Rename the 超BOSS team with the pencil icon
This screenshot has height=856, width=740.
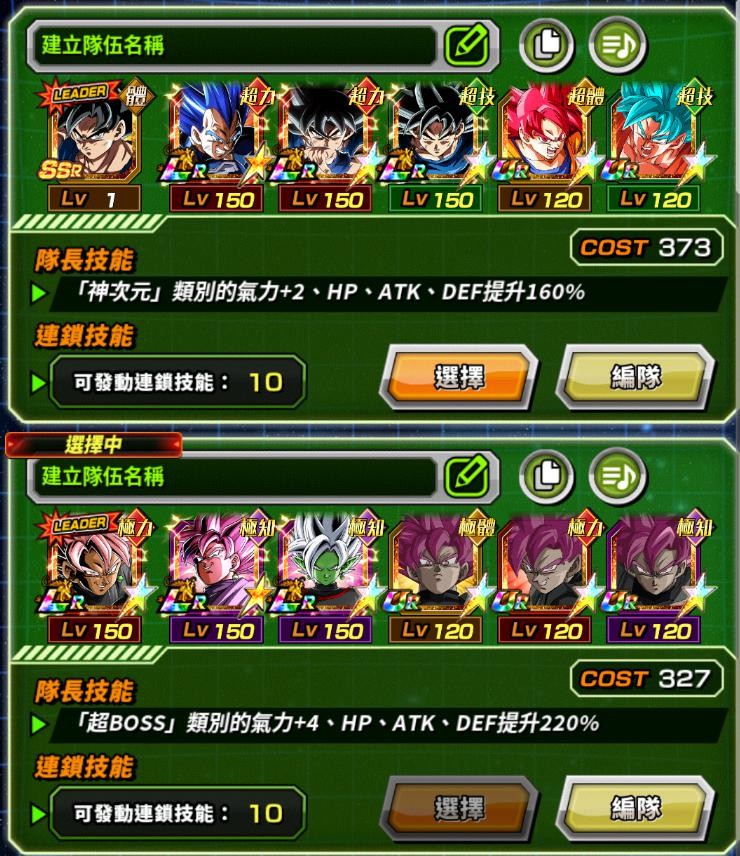(465, 476)
